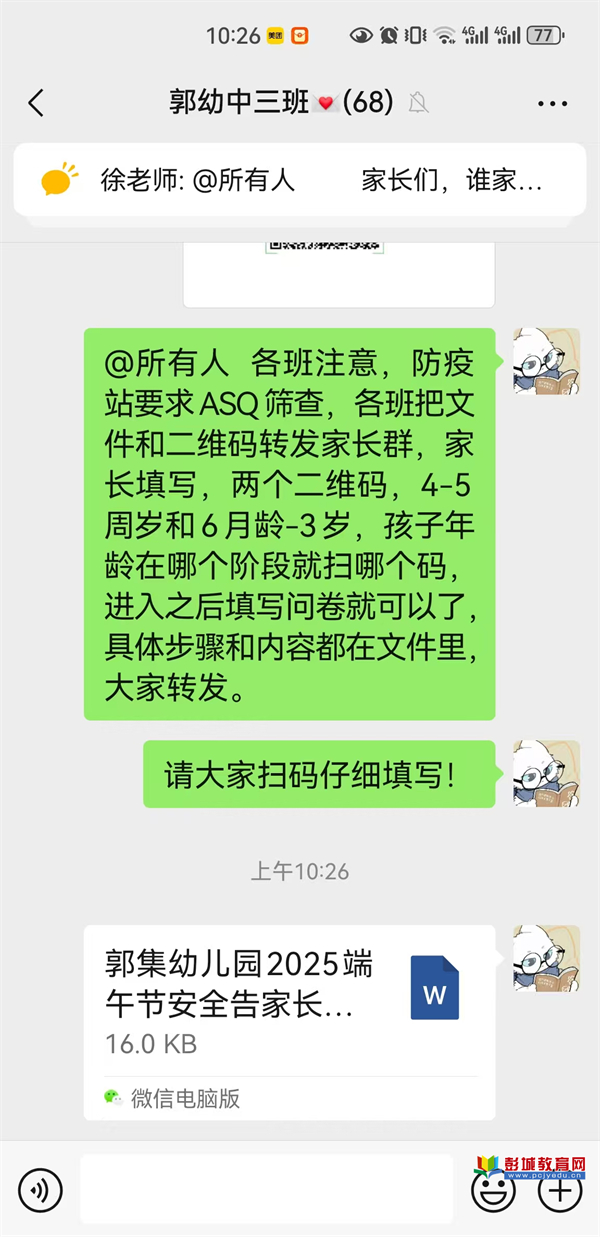The width and height of the screenshot is (600, 1237).
Task: Open the 郭集幼儿园2025端午节 Word document
Action: pos(289,1022)
